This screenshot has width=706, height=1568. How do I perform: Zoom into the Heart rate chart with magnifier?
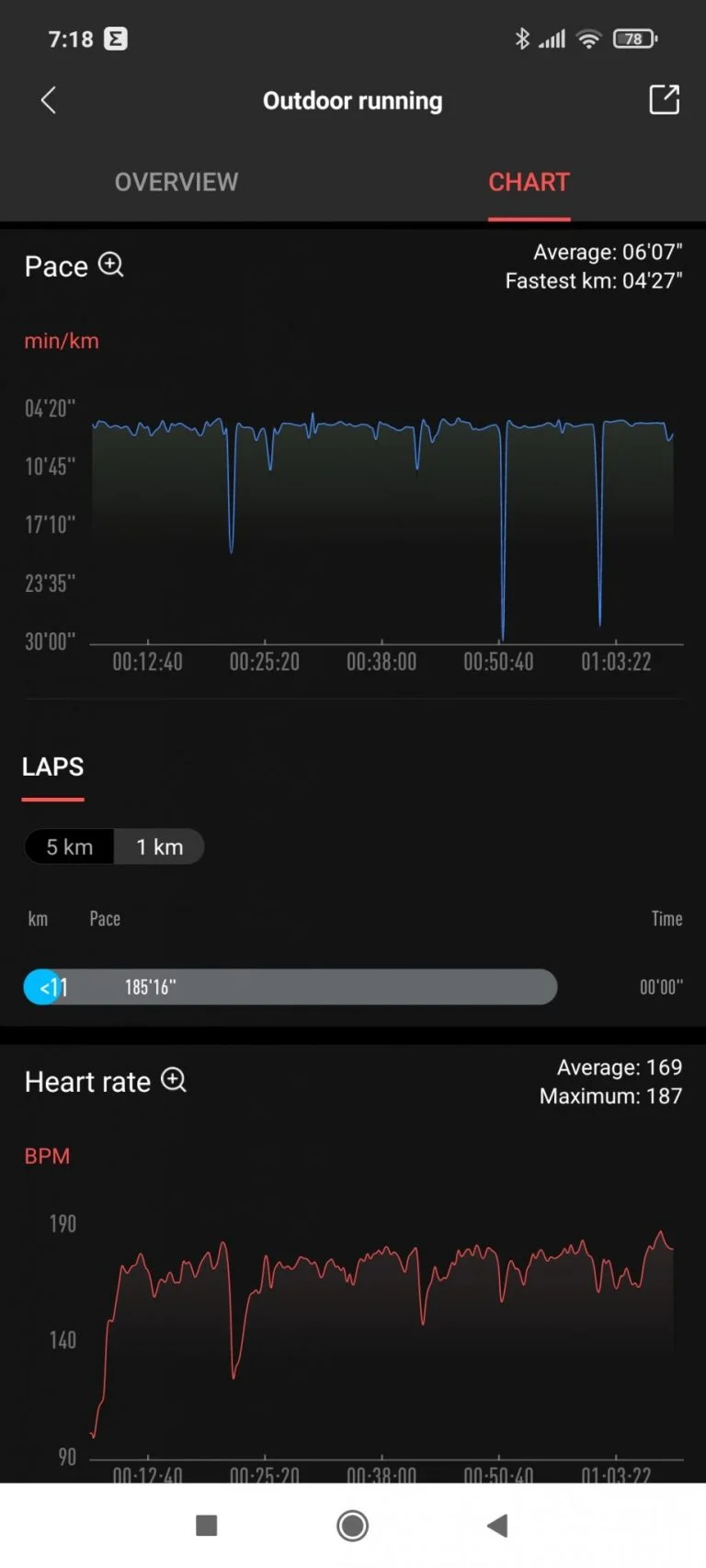(x=173, y=1080)
